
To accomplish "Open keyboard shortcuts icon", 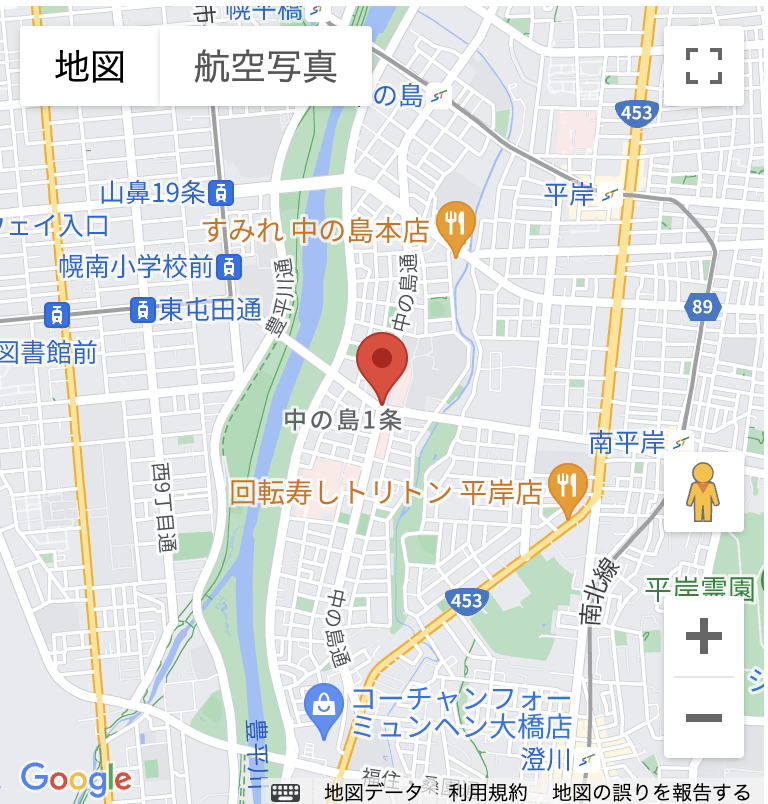I will click(x=286, y=792).
